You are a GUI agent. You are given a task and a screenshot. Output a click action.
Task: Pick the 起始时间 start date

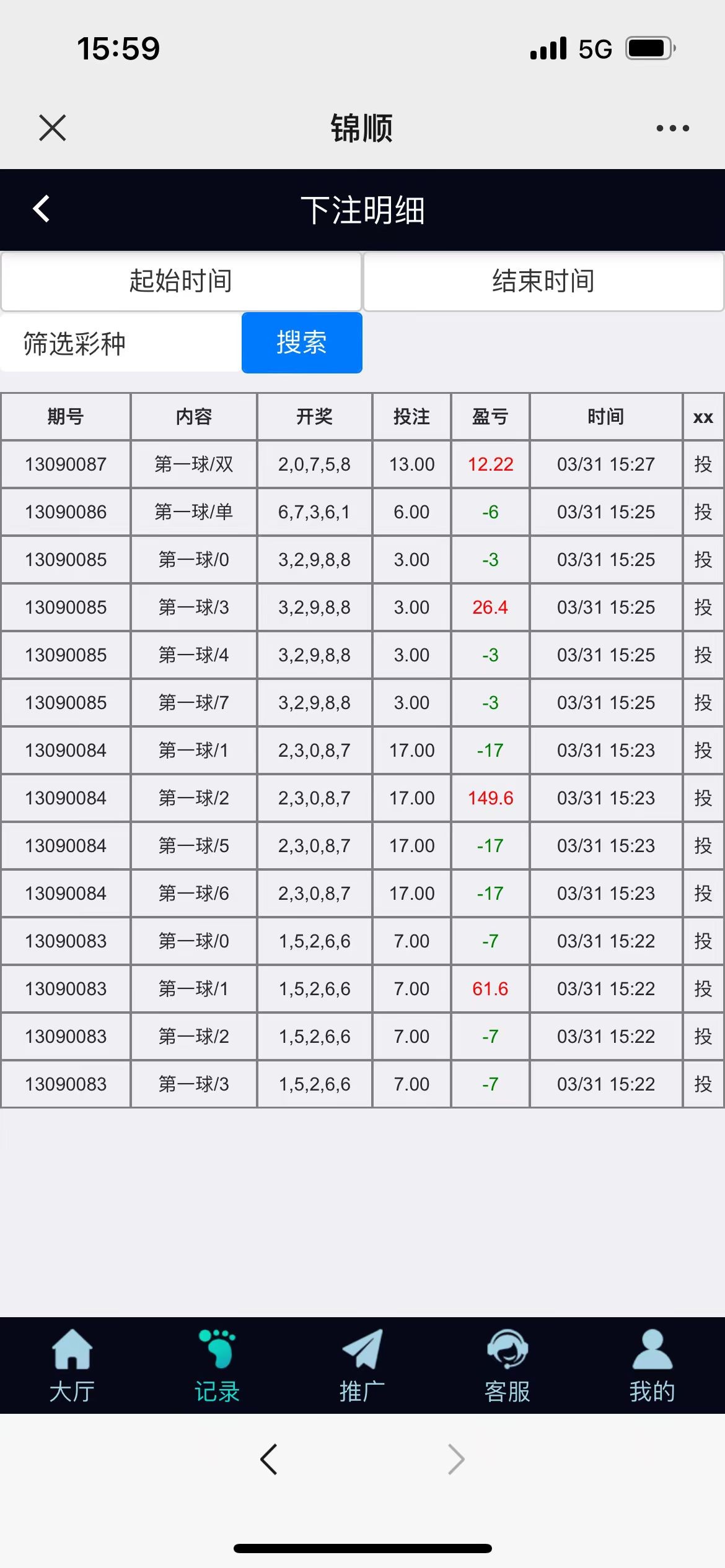pos(180,281)
